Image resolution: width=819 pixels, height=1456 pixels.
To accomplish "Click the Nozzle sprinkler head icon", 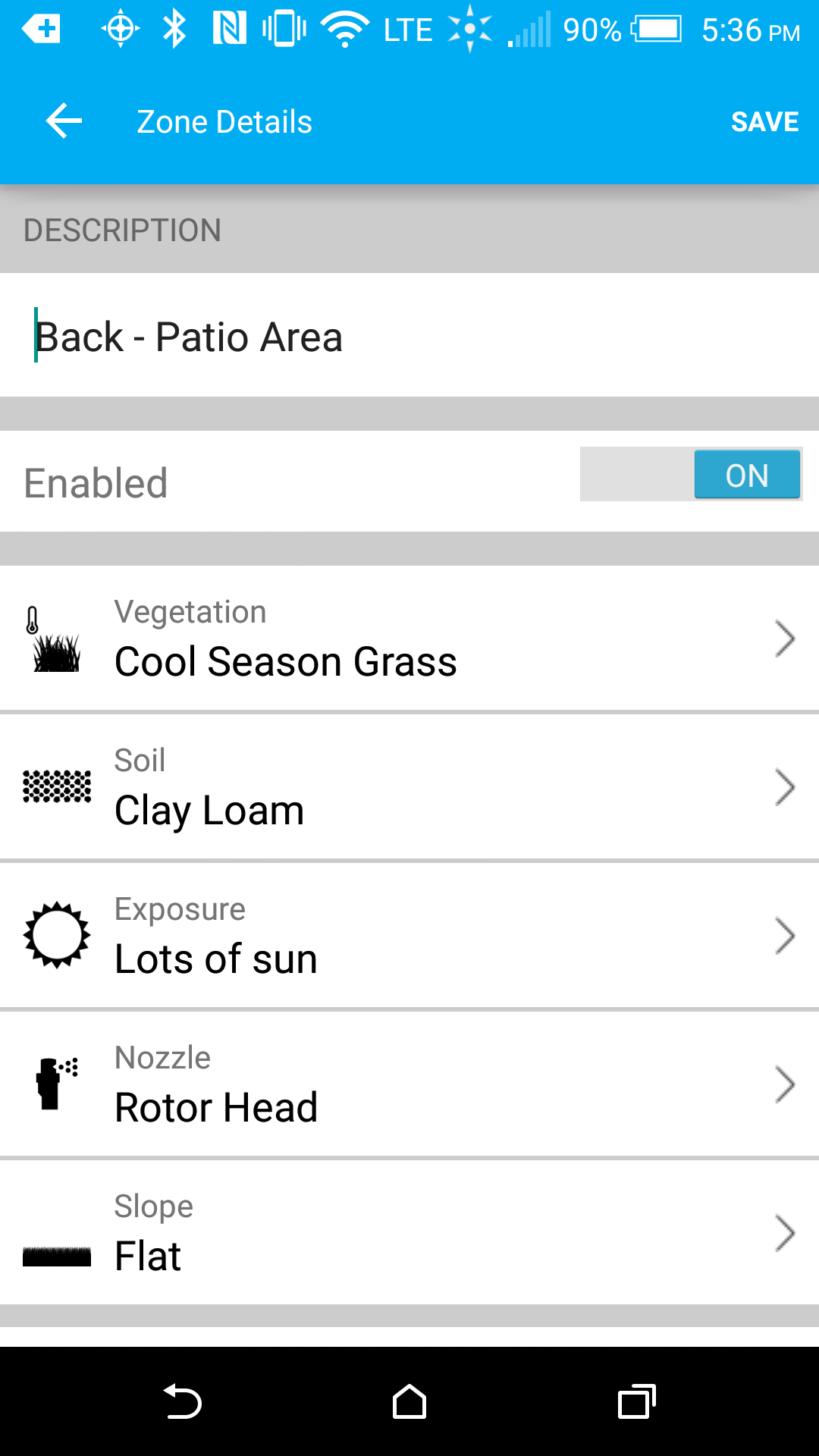I will tap(53, 1083).
